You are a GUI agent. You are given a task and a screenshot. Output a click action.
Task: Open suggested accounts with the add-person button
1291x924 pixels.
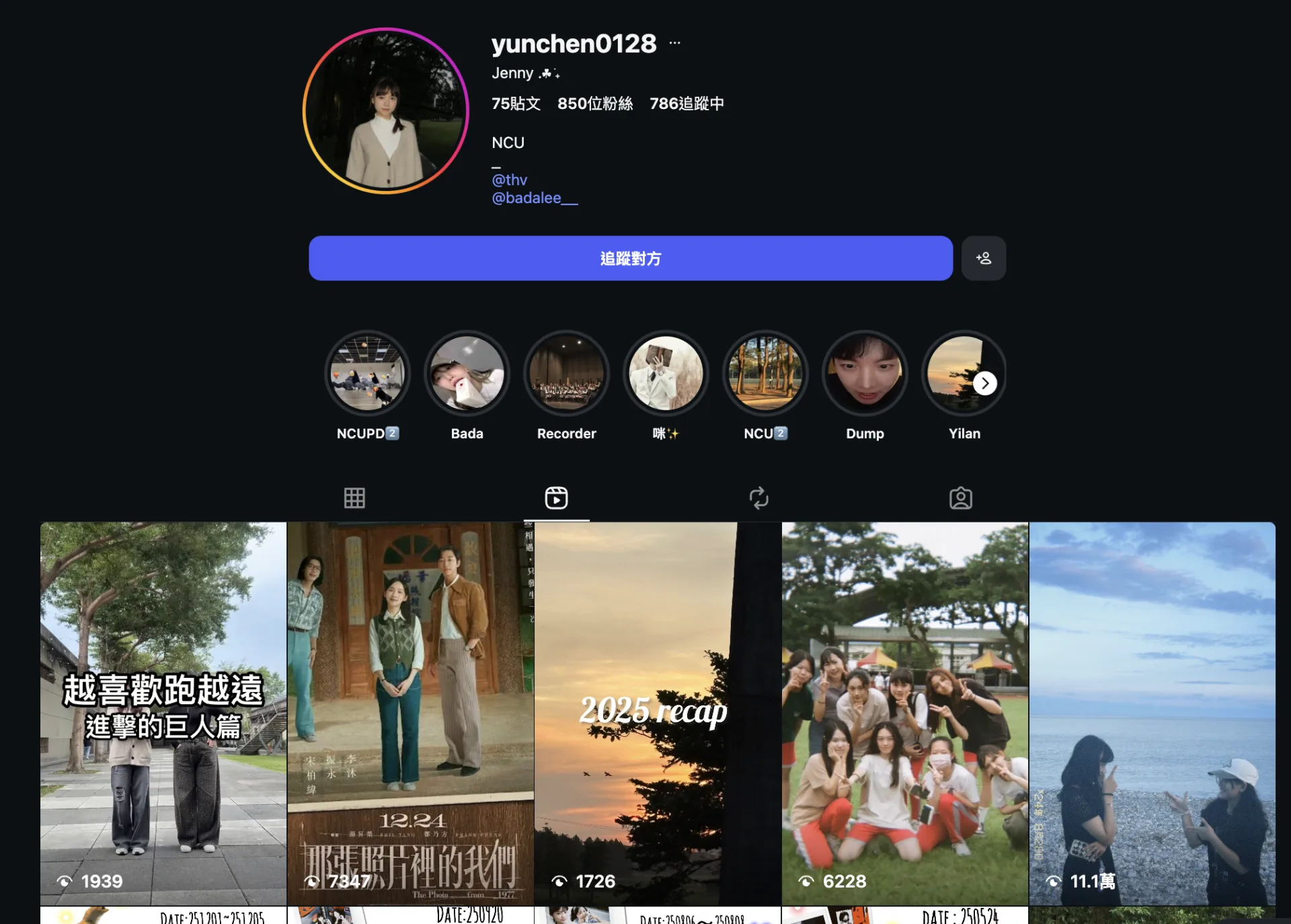tap(983, 258)
